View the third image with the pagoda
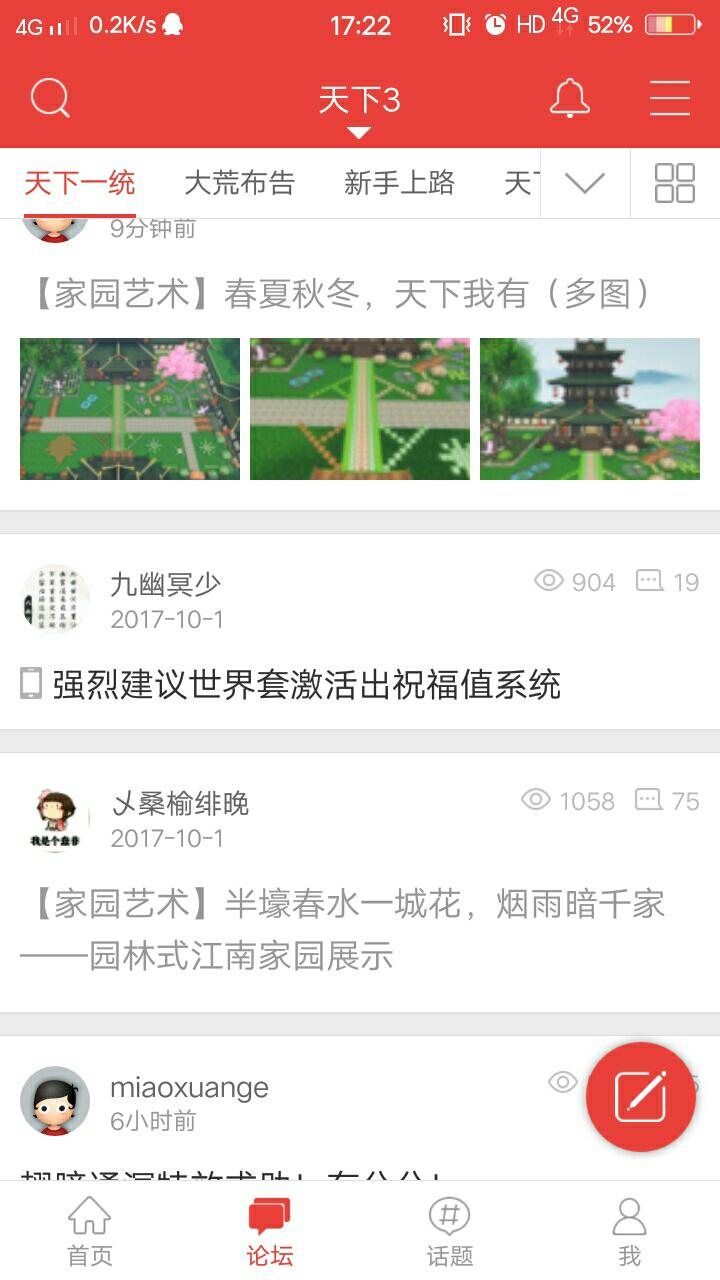The width and height of the screenshot is (720, 1280). 590,409
